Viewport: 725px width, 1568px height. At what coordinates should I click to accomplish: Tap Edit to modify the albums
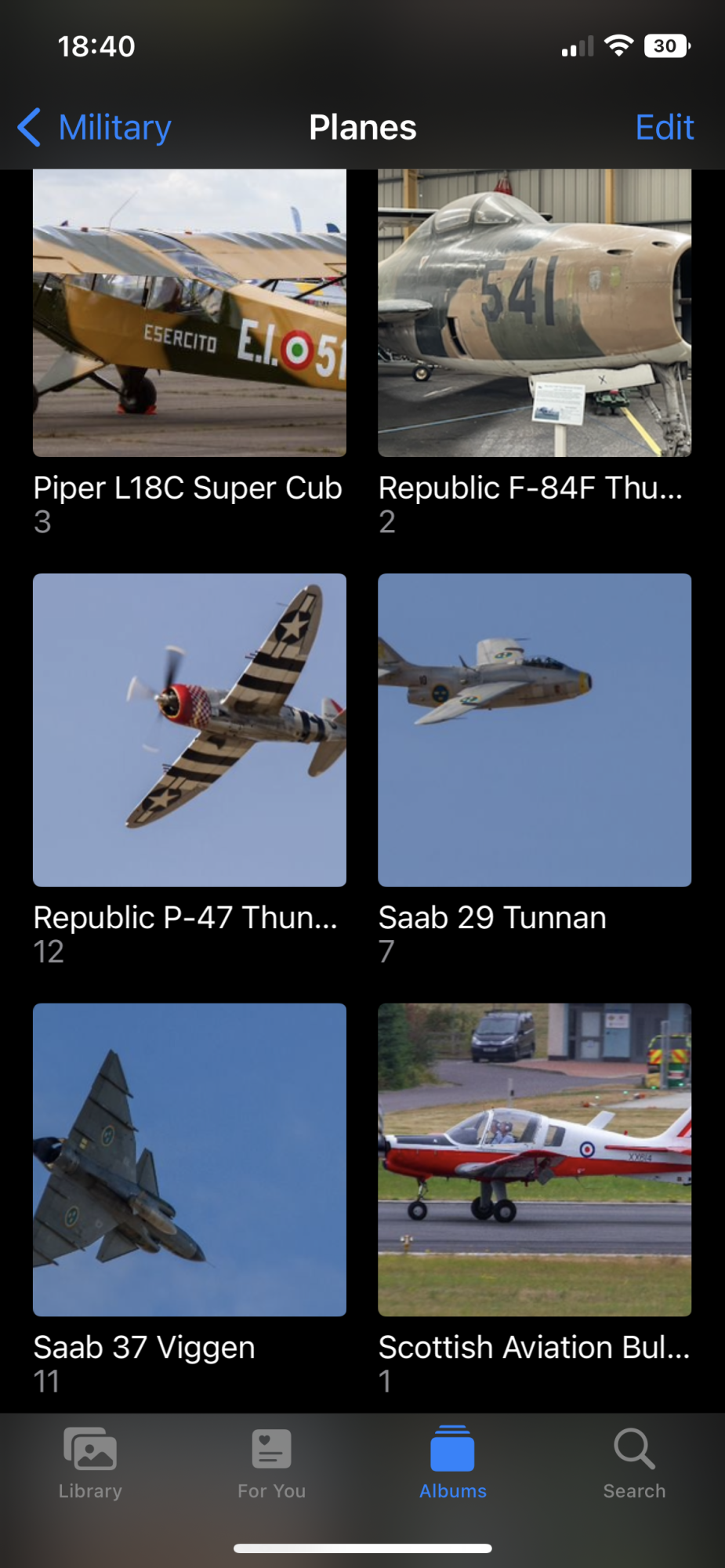pos(664,128)
